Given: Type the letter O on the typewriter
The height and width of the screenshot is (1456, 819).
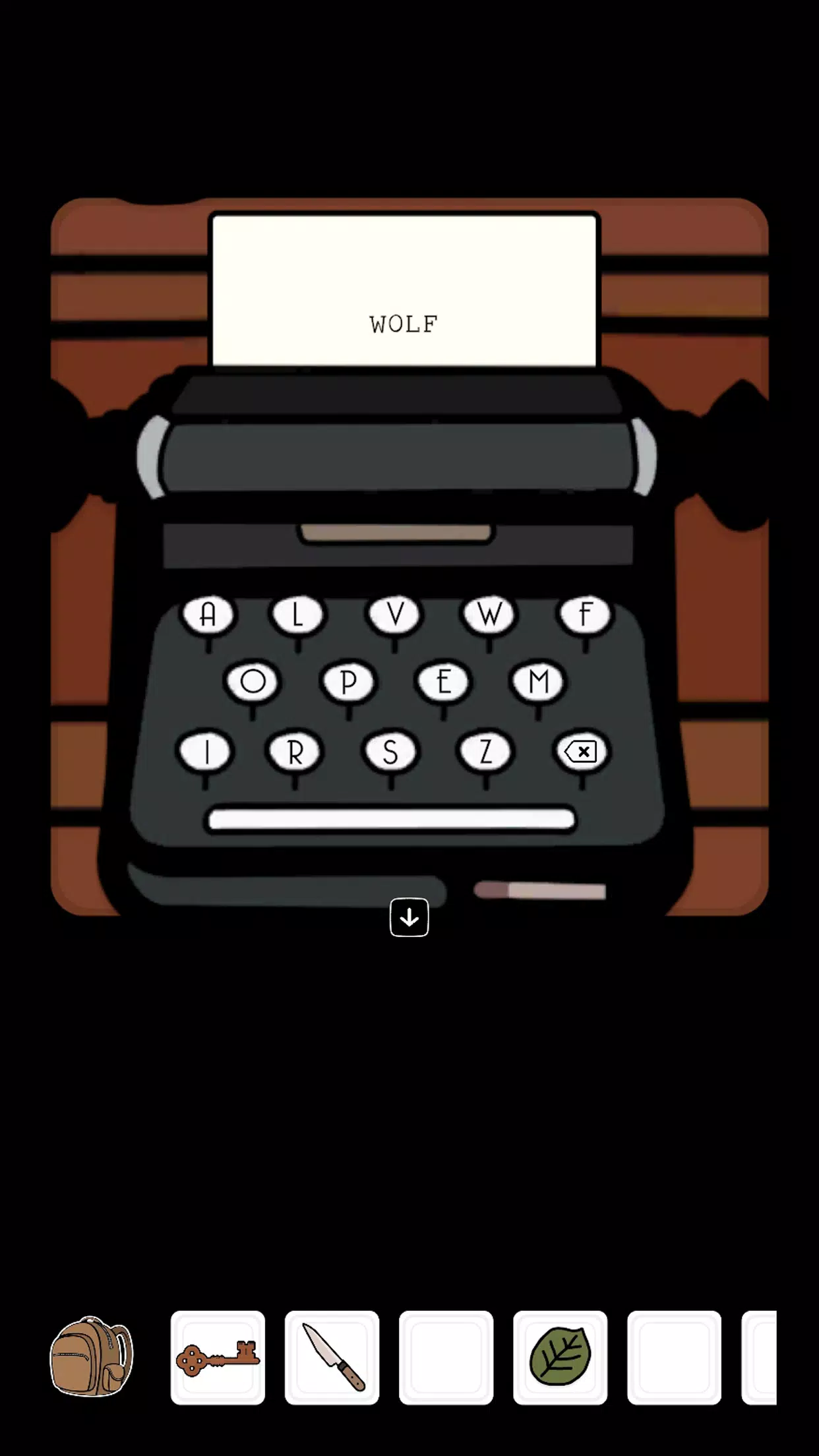Looking at the screenshot, I should 253,681.
